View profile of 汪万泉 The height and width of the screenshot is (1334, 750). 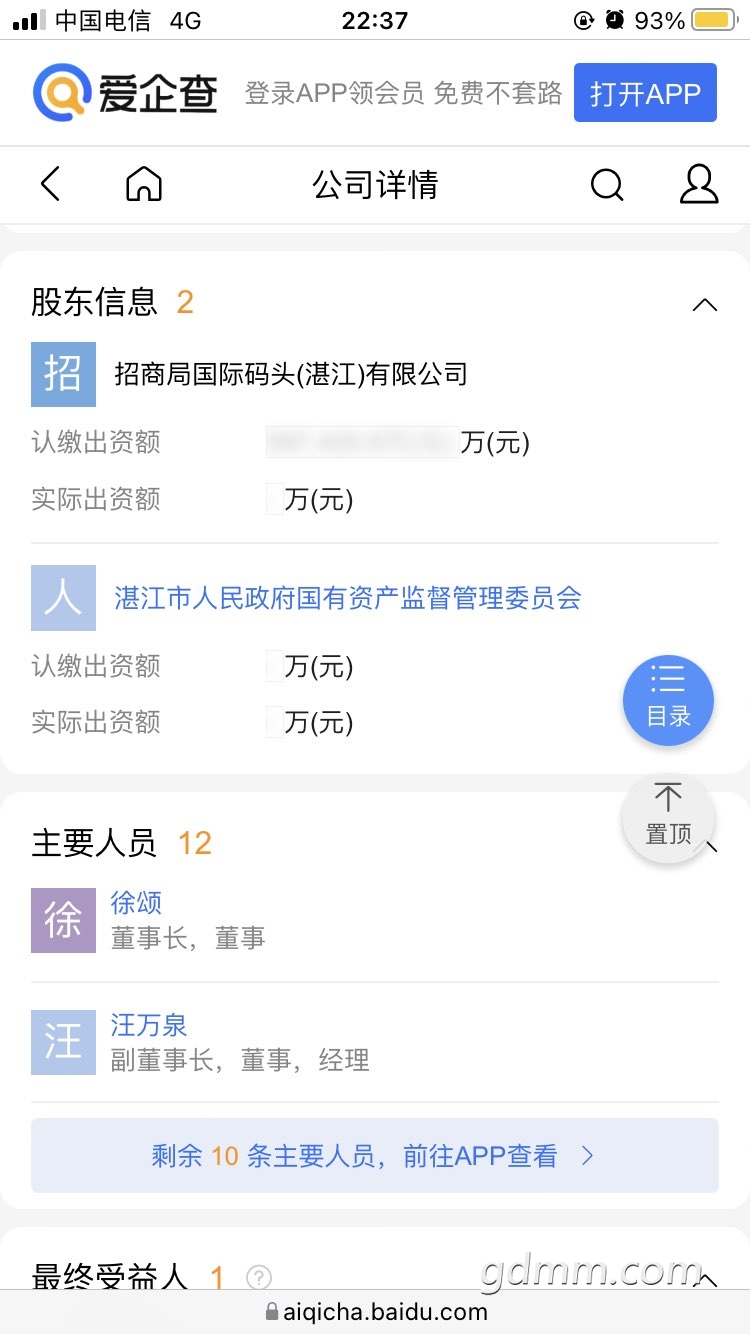149,1025
